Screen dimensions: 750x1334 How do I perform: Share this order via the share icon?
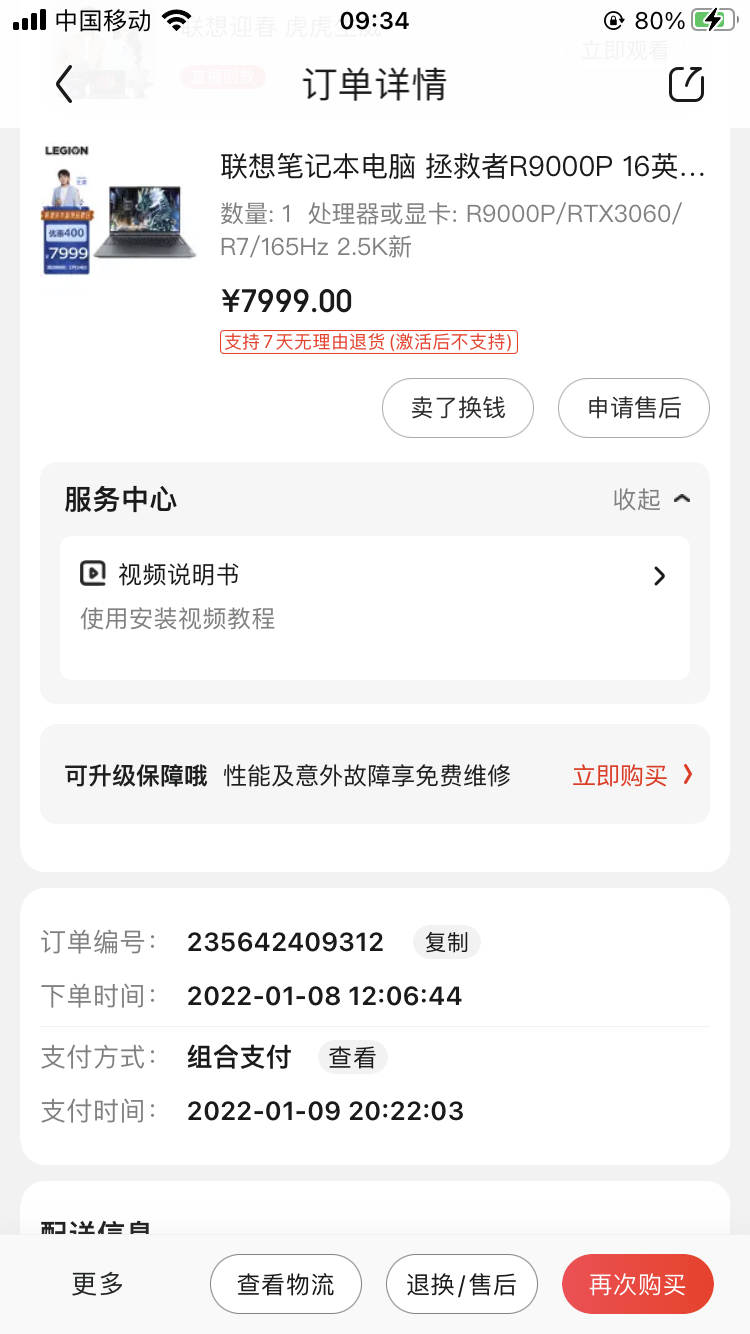pyautogui.click(x=686, y=85)
